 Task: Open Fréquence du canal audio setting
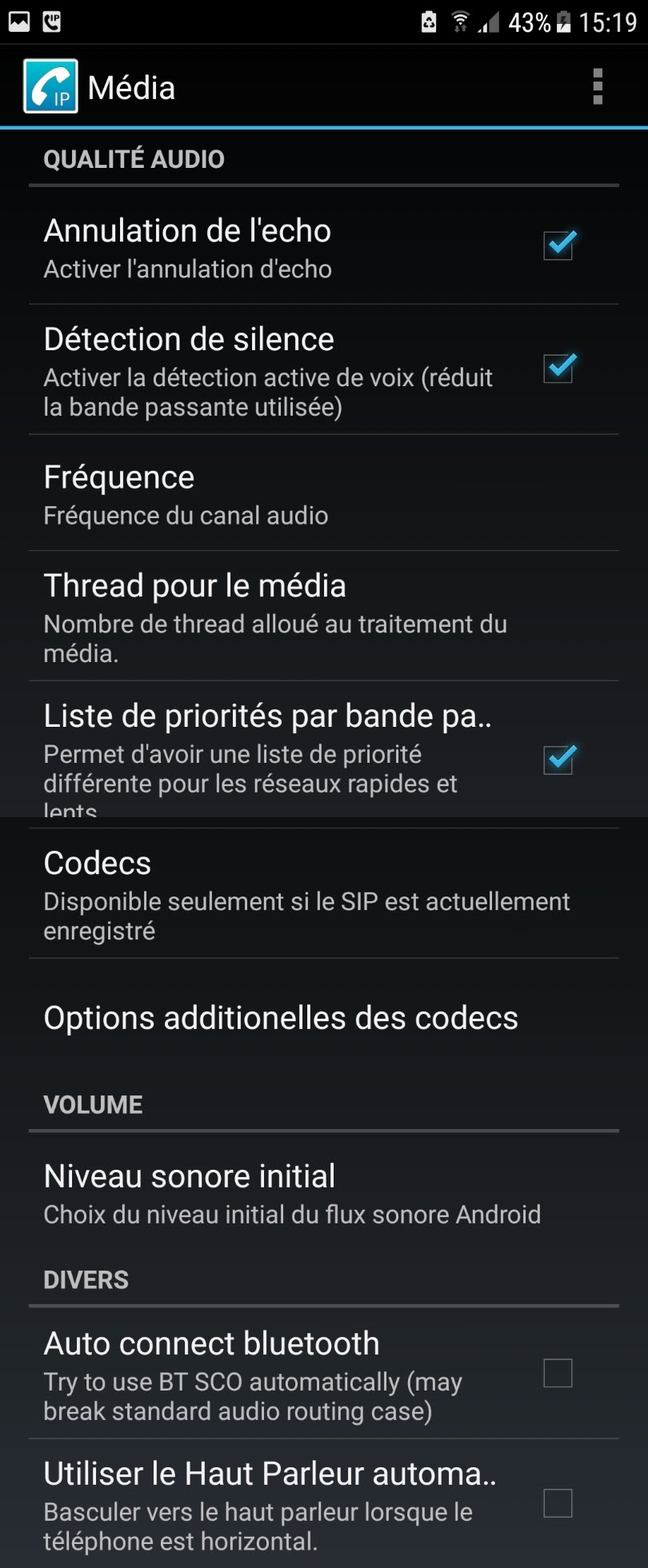click(x=323, y=493)
